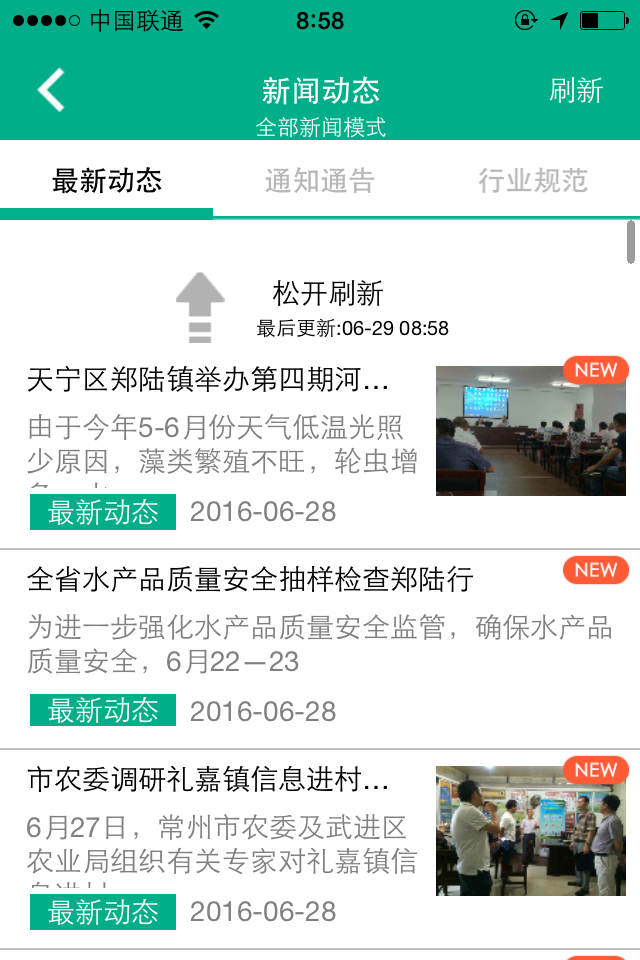This screenshot has height=960, width=640.
Task: Tap the 刷新 refresh button
Action: (576, 91)
